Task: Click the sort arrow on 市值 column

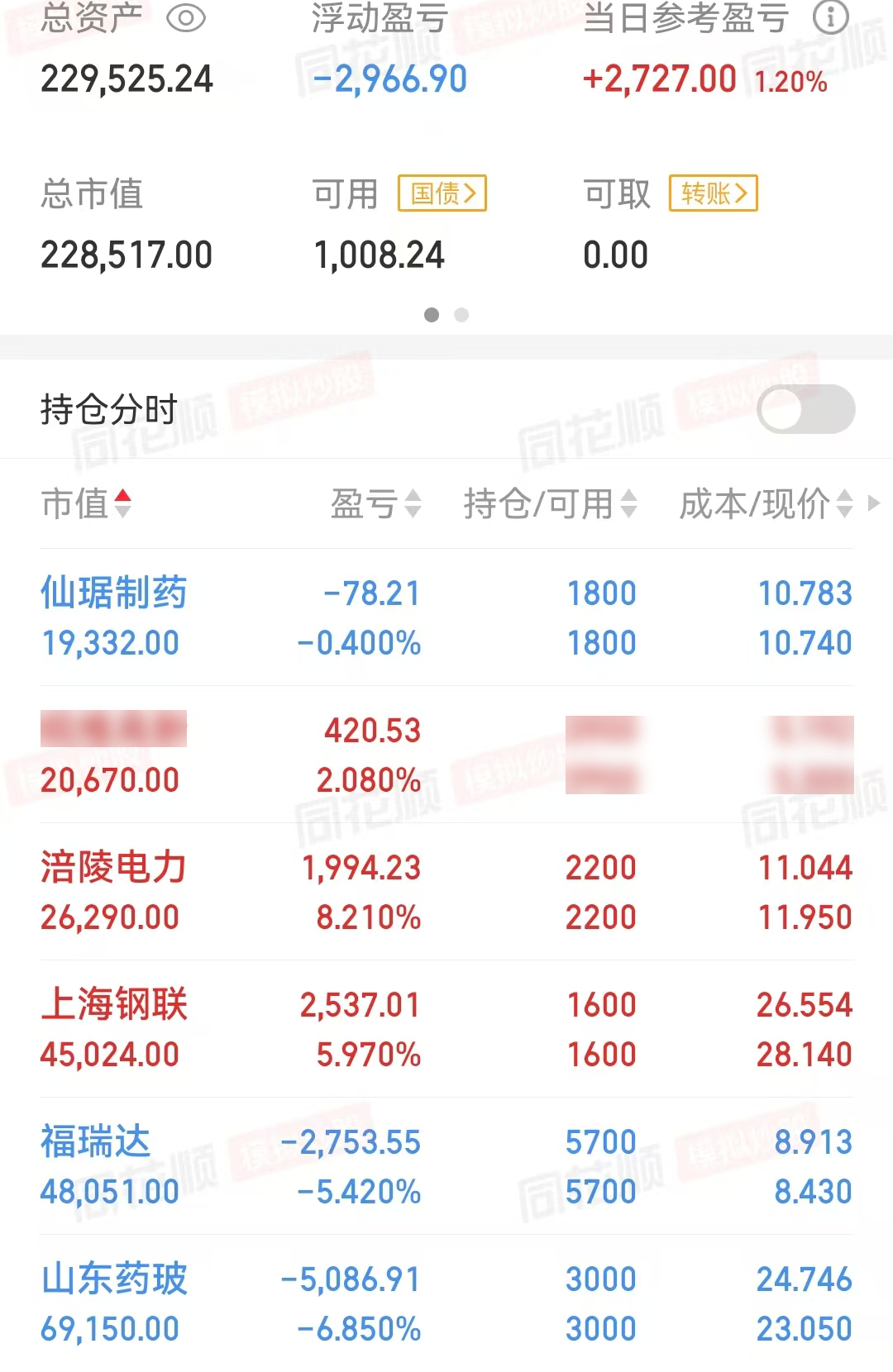Action: coord(124,504)
